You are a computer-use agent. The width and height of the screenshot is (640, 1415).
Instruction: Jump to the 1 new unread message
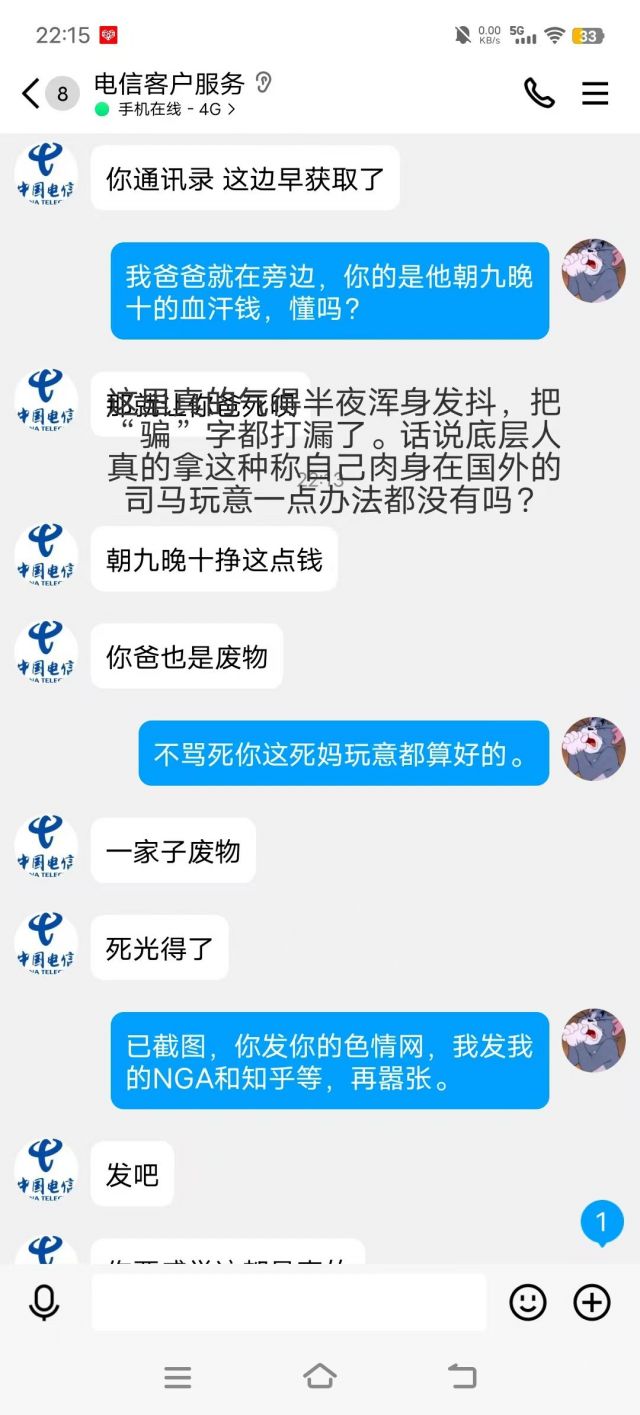click(x=601, y=1223)
